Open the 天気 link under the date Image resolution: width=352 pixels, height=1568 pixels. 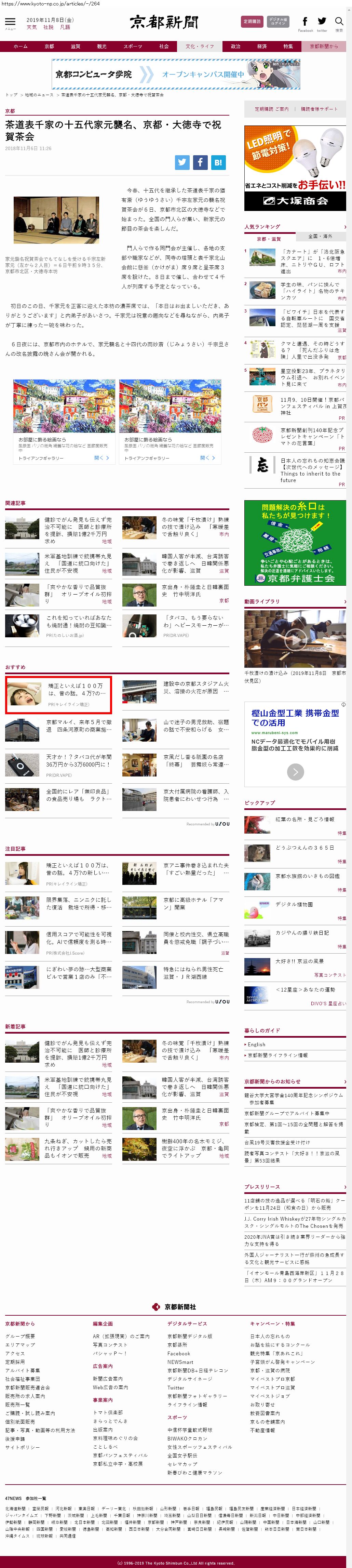point(32,27)
